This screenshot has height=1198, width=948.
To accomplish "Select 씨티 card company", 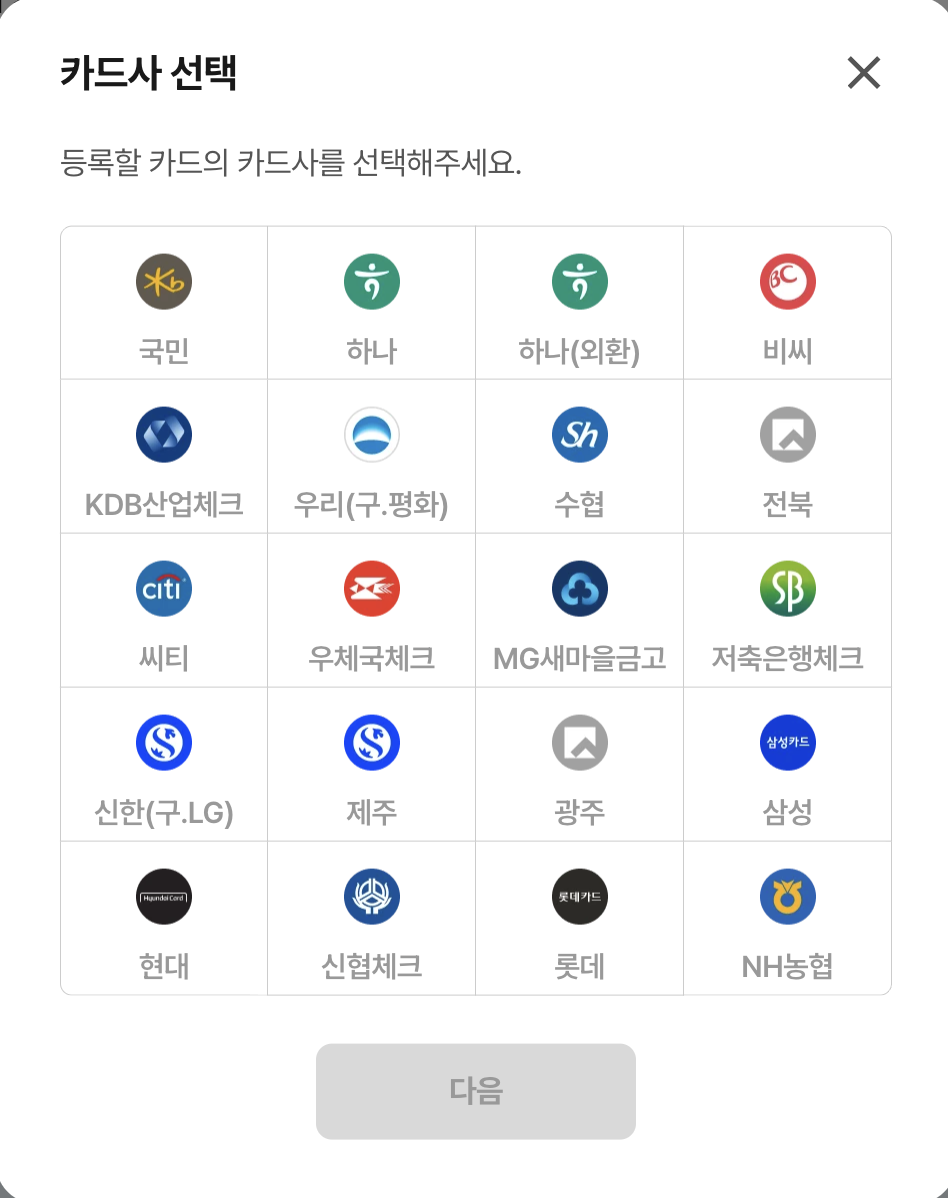I will 164,611.
